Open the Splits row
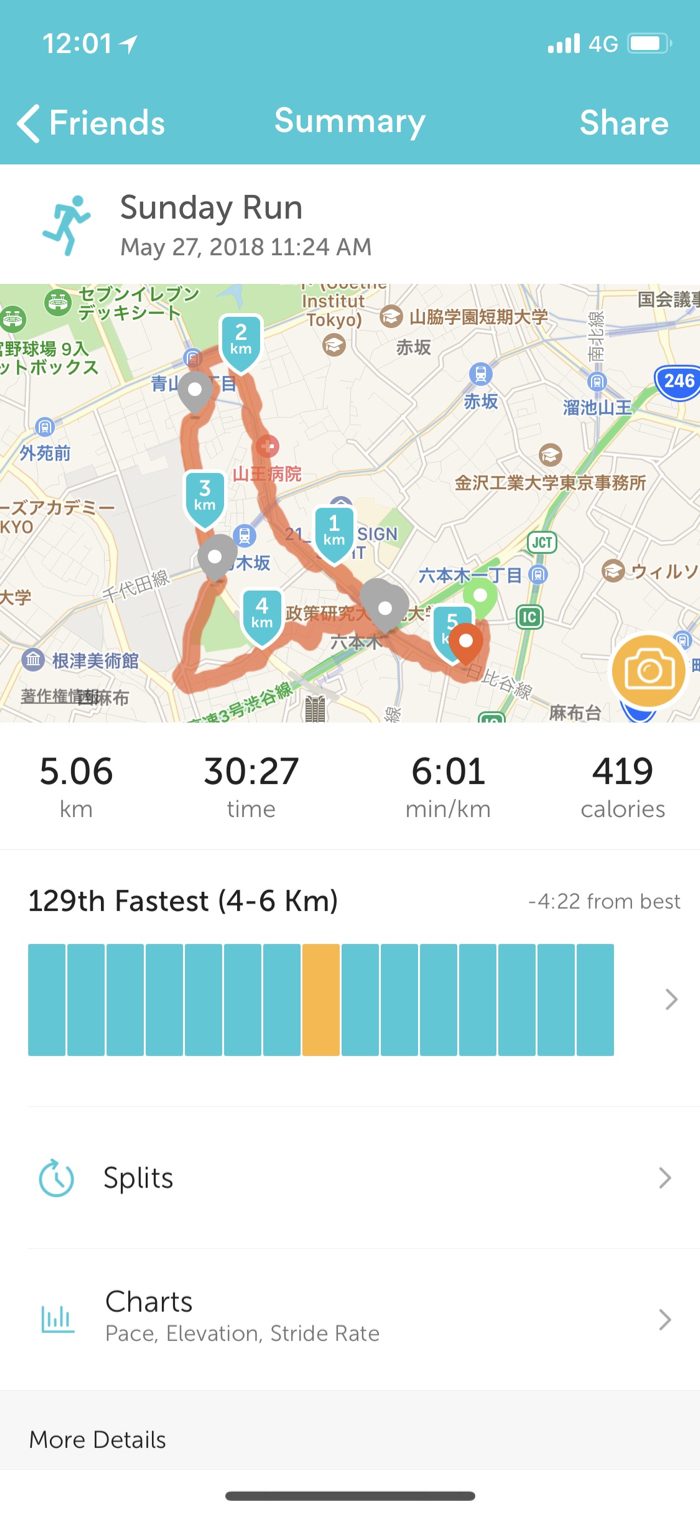 350,1178
